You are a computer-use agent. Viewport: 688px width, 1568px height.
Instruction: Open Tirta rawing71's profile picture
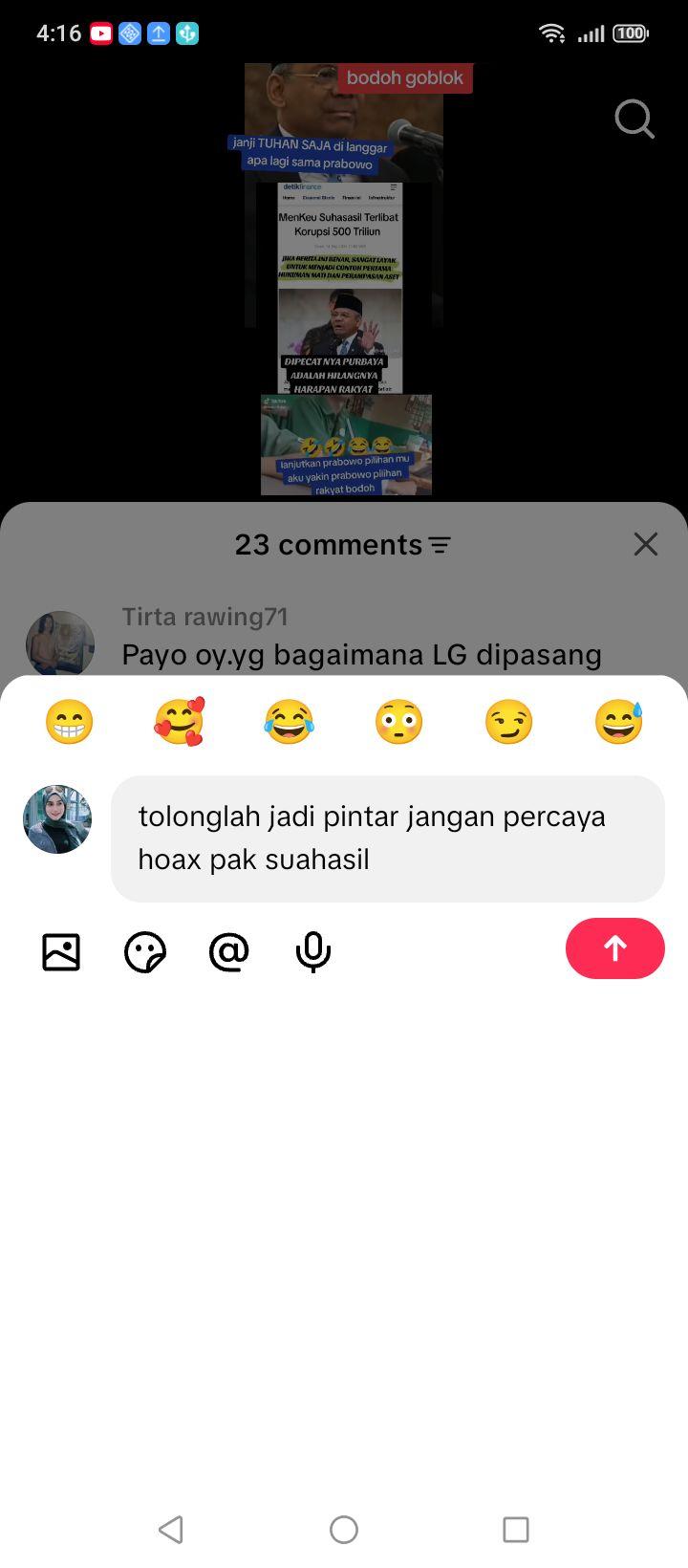coord(60,644)
